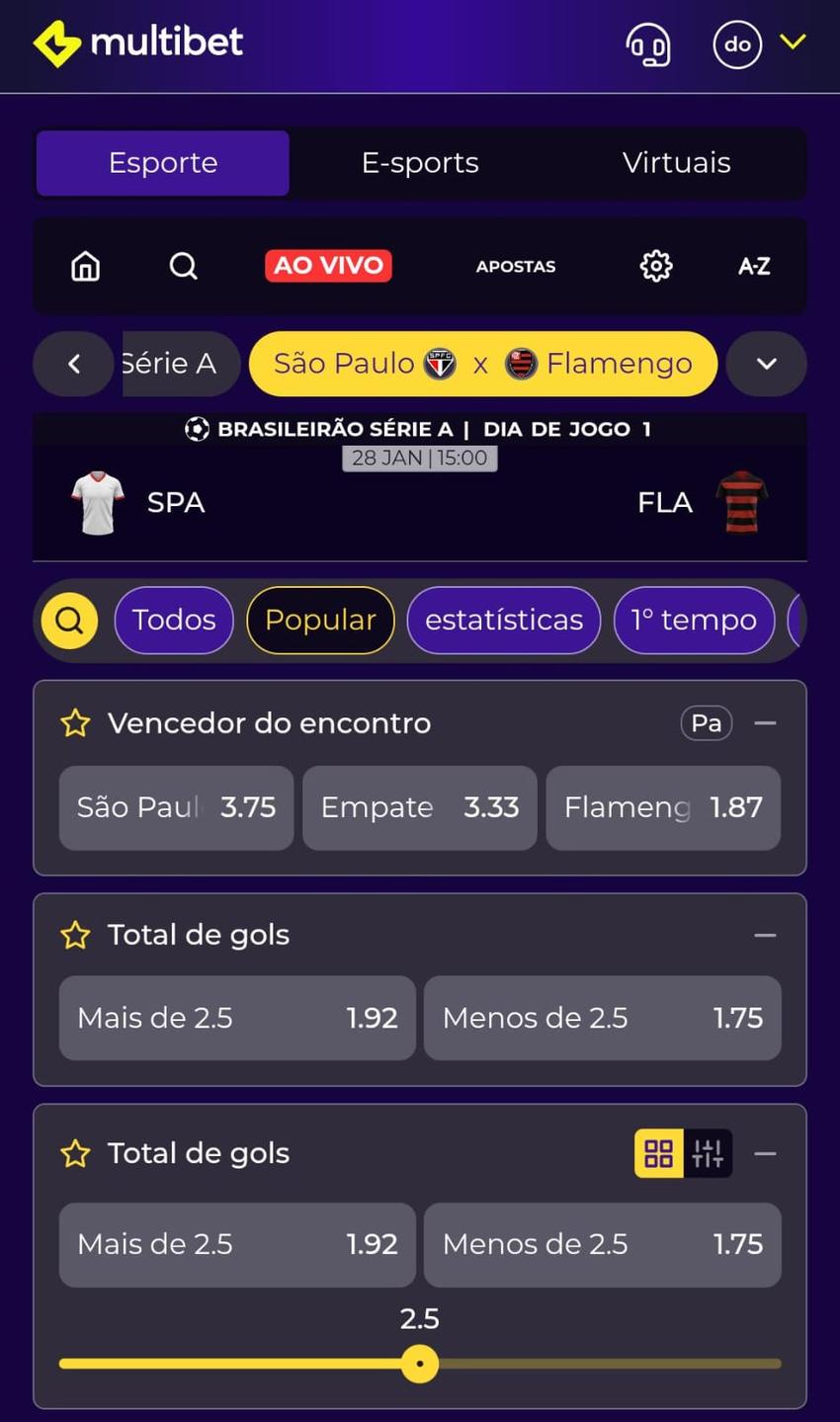Viewport: 840px width, 1422px height.
Task: Click the customer support headset icon
Action: pos(649,43)
